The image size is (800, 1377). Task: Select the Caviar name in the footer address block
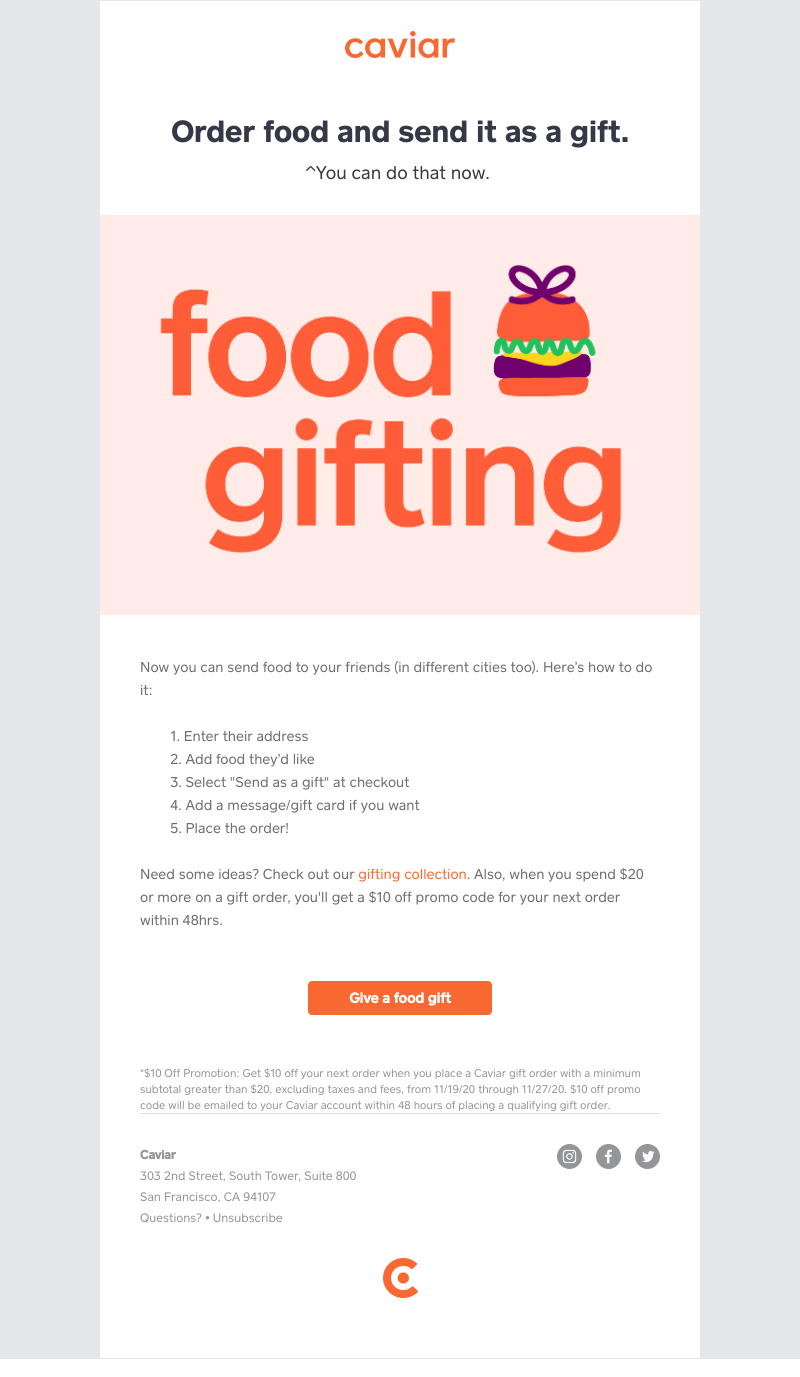(157, 1154)
